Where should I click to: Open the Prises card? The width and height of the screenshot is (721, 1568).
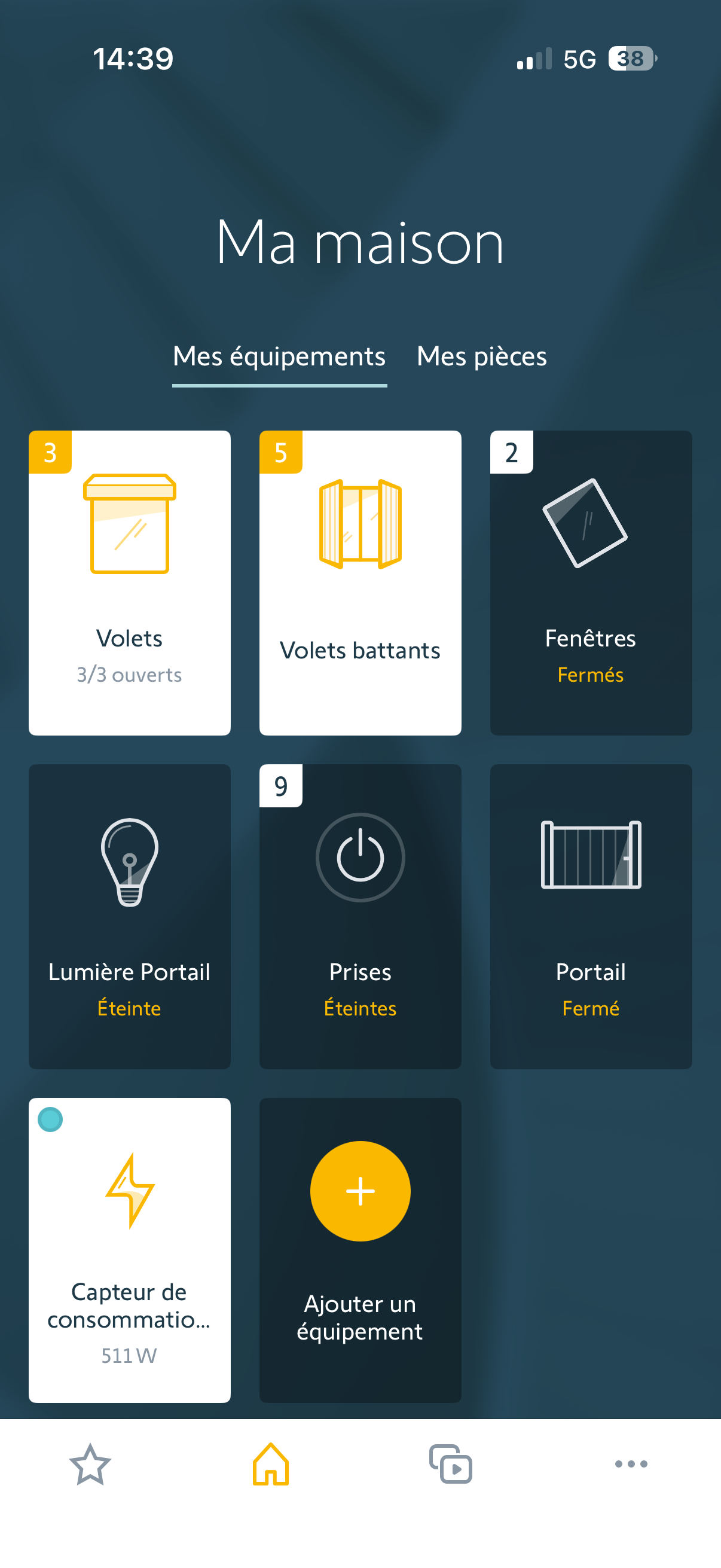coord(360,916)
